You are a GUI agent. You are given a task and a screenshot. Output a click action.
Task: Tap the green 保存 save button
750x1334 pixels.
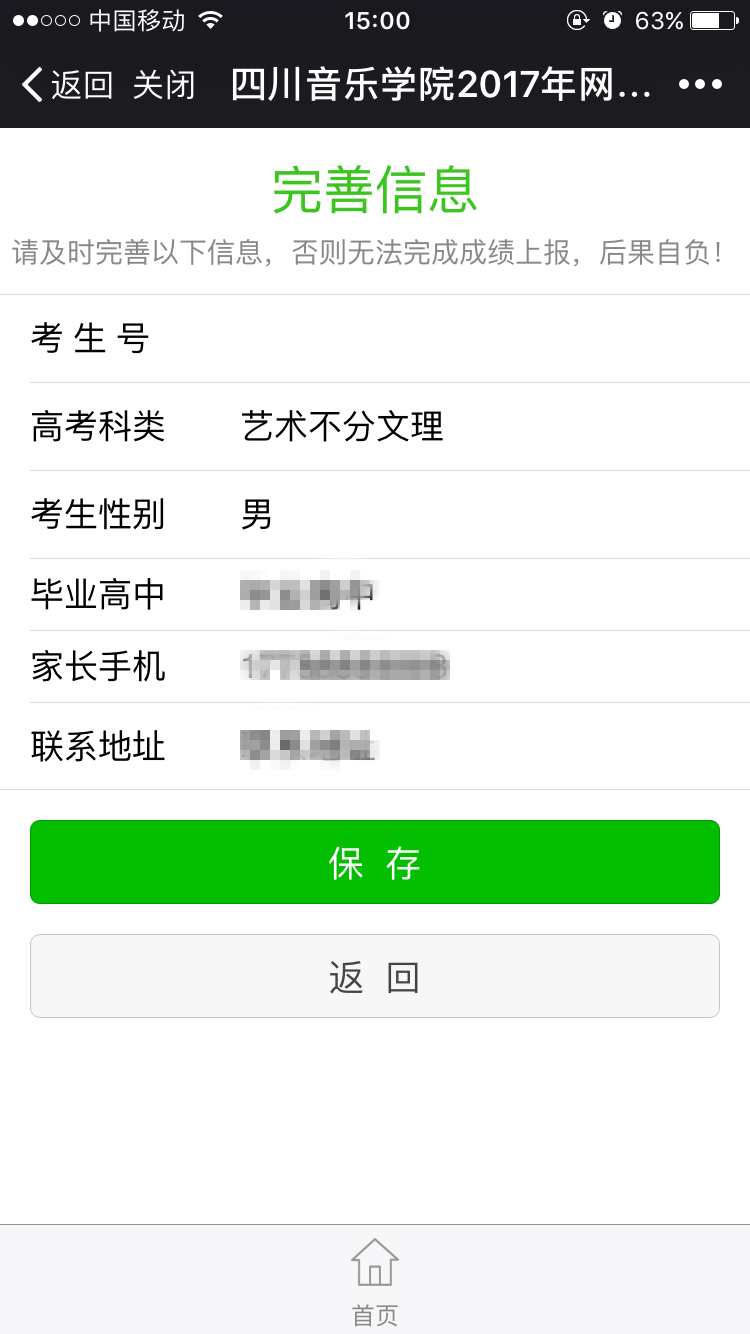(x=375, y=862)
